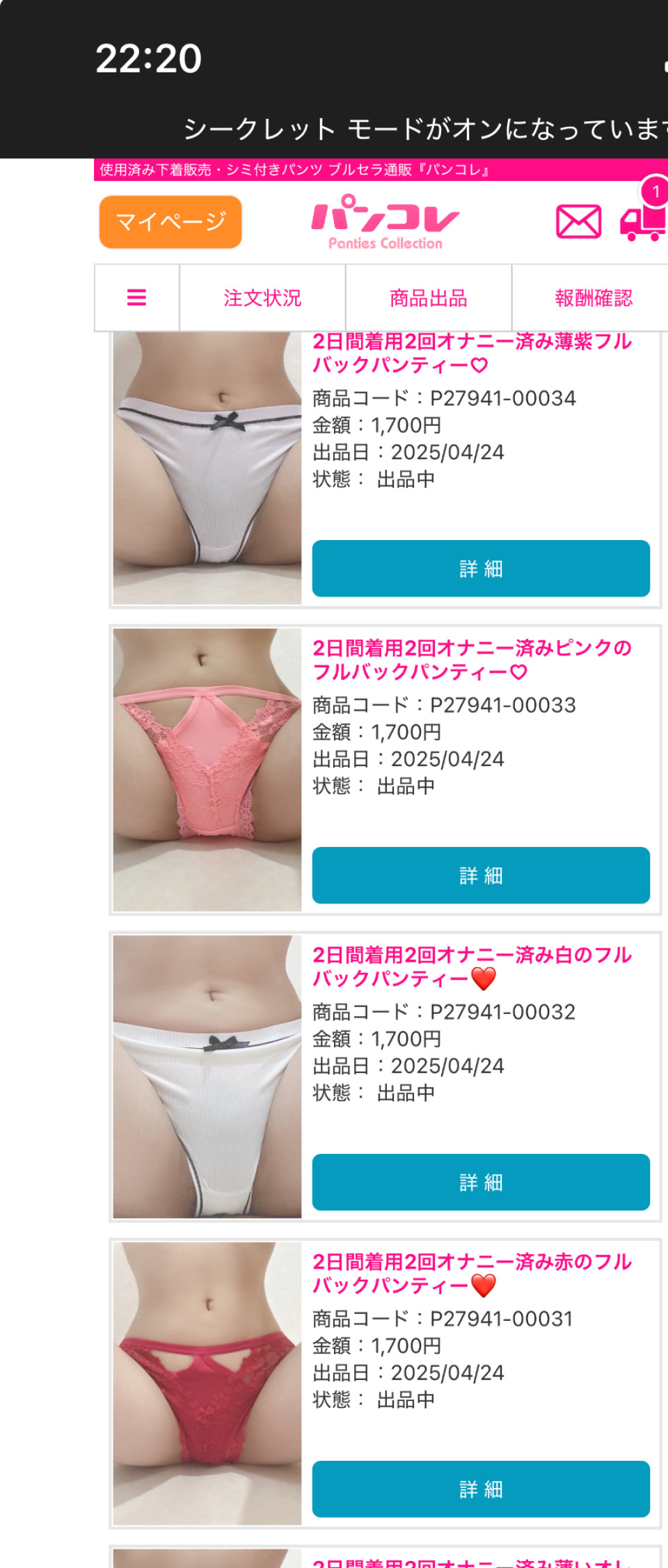The image size is (668, 1568).
Task: Open the mail envelope icon
Action: pyautogui.click(x=578, y=222)
